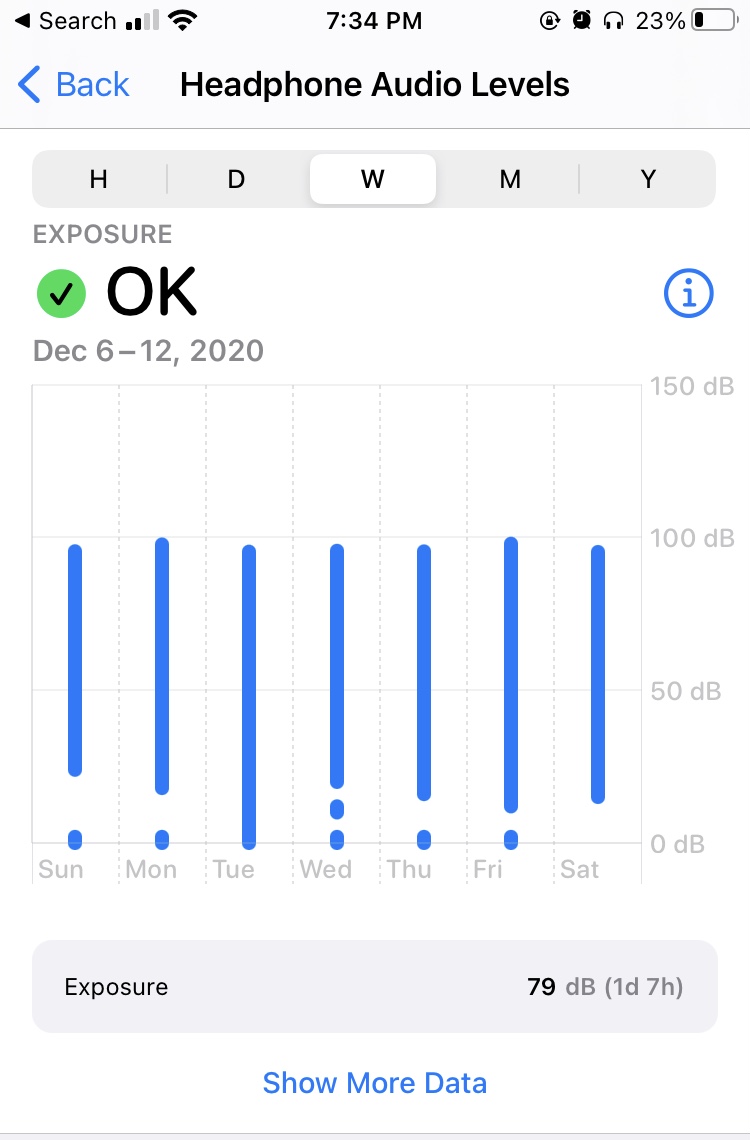The height and width of the screenshot is (1140, 750).
Task: Tap Show More Data link
Action: [375, 1082]
